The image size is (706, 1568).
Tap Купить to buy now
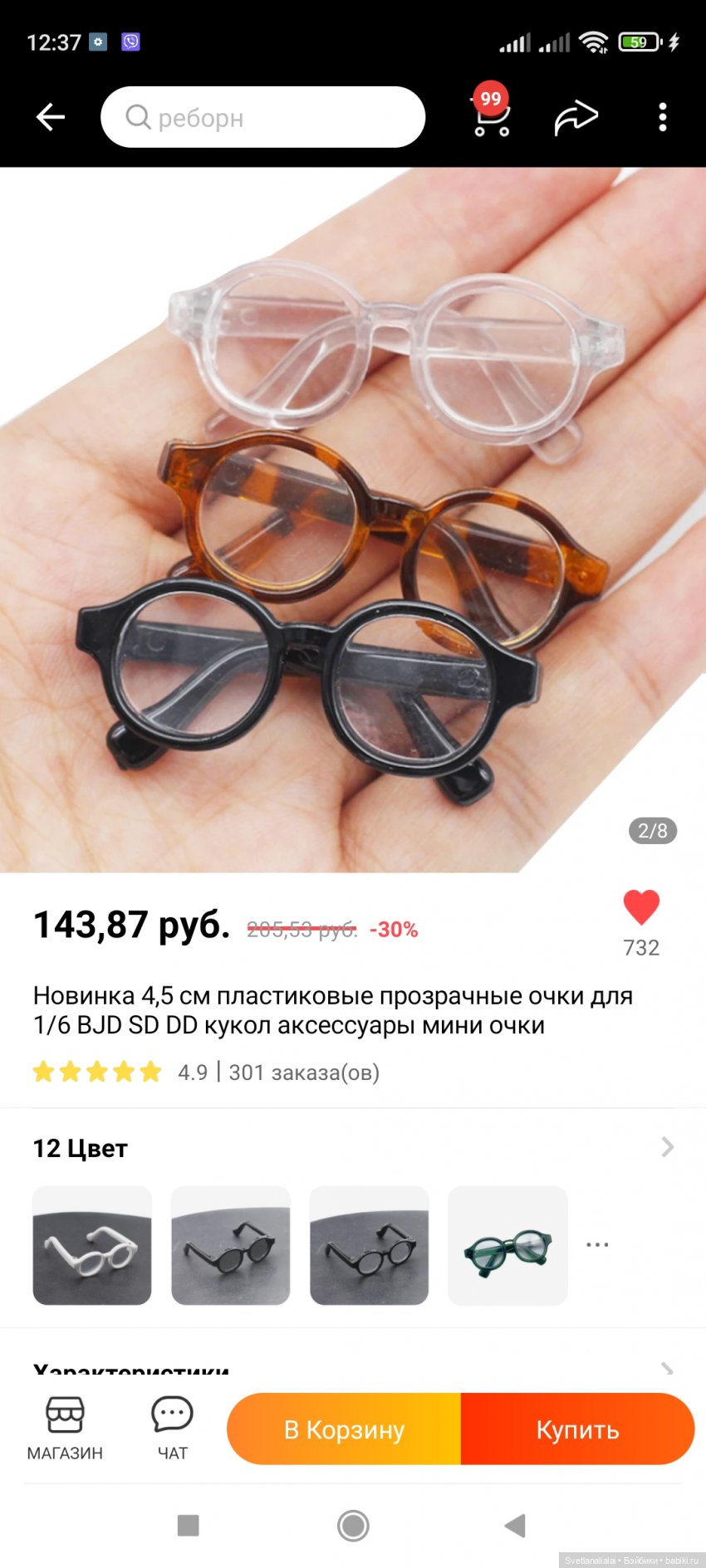coord(577,1429)
